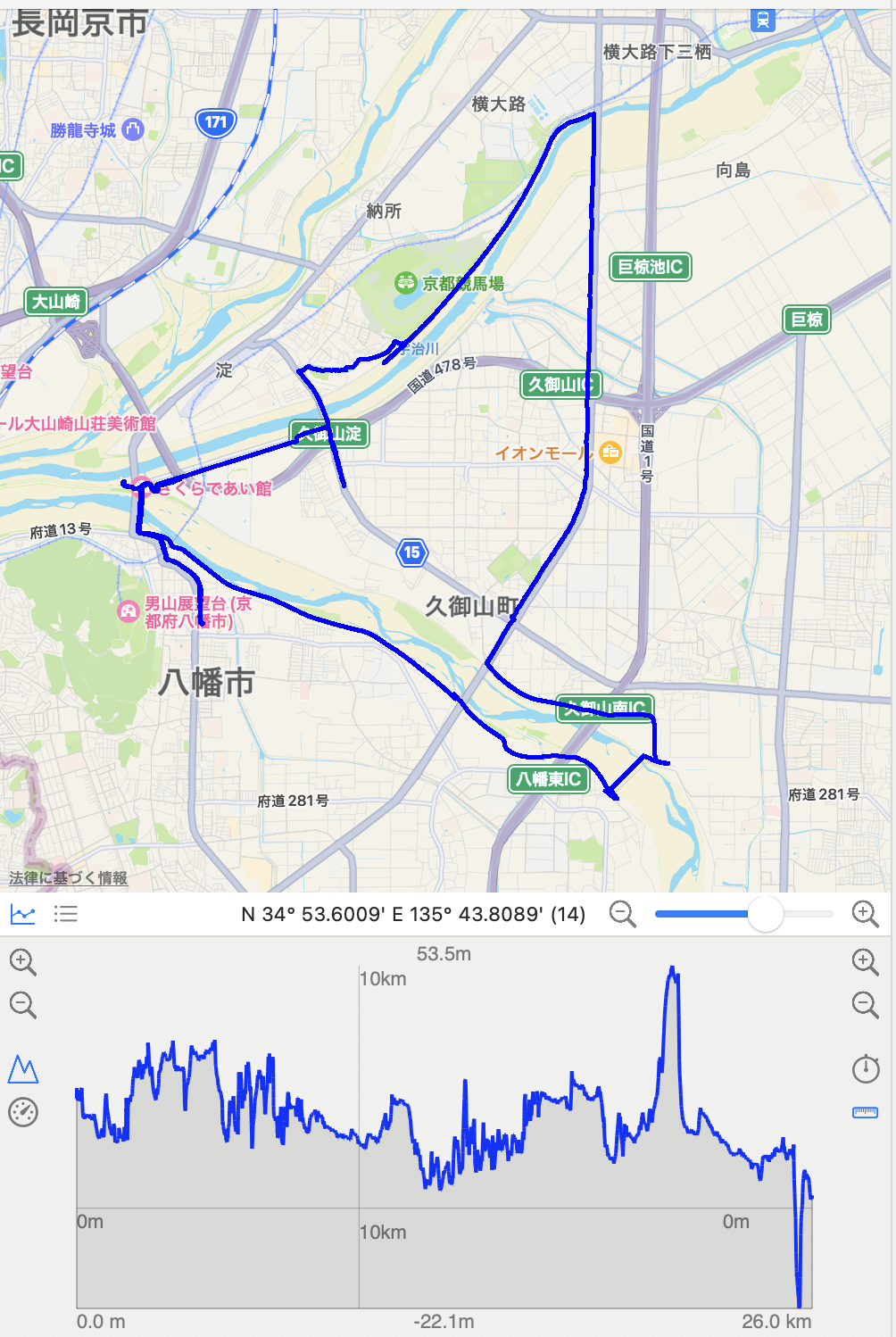
Task: Zoom out the chart on the right side
Action: click(x=865, y=1005)
